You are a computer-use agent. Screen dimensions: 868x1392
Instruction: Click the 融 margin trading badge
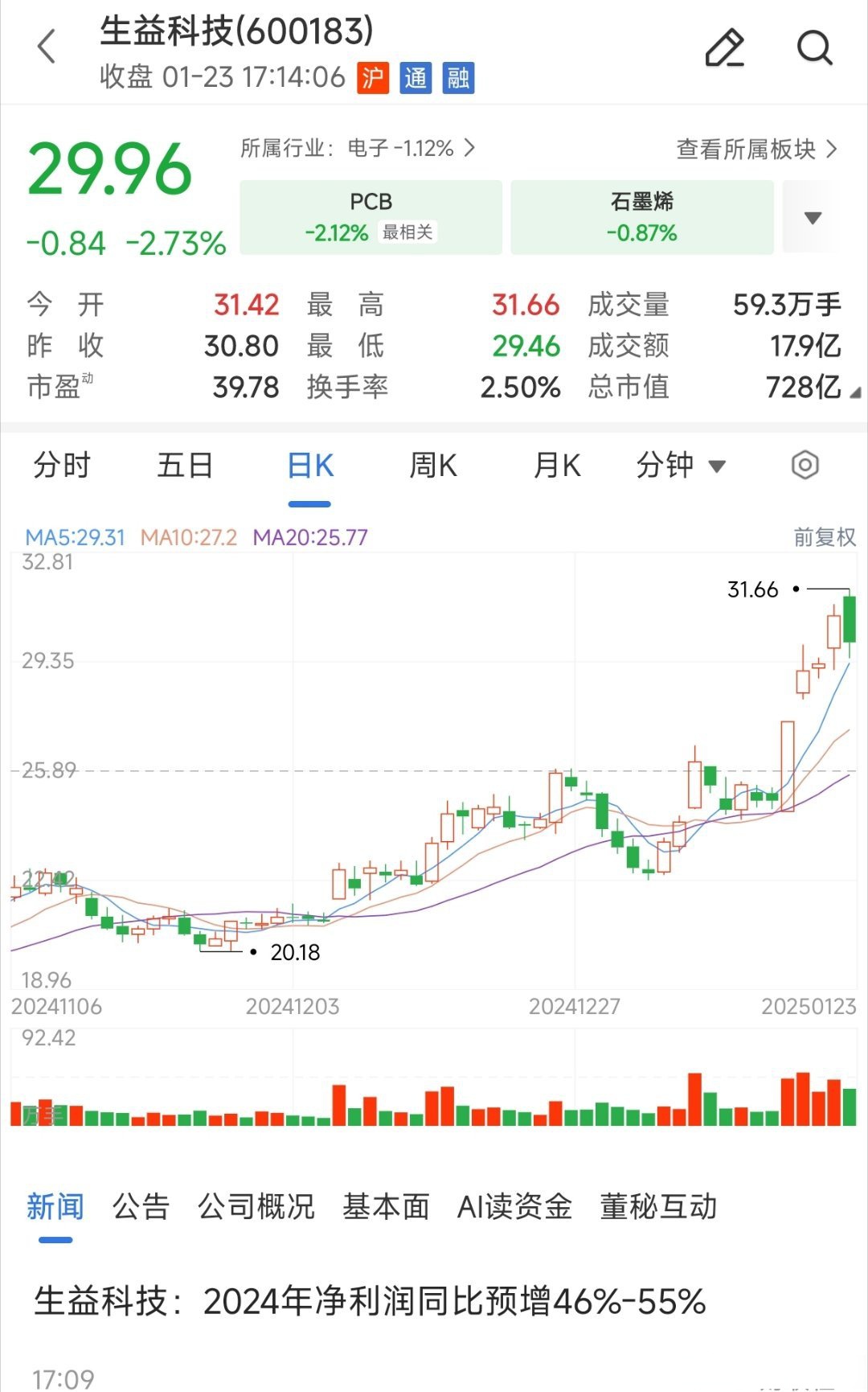[460, 78]
